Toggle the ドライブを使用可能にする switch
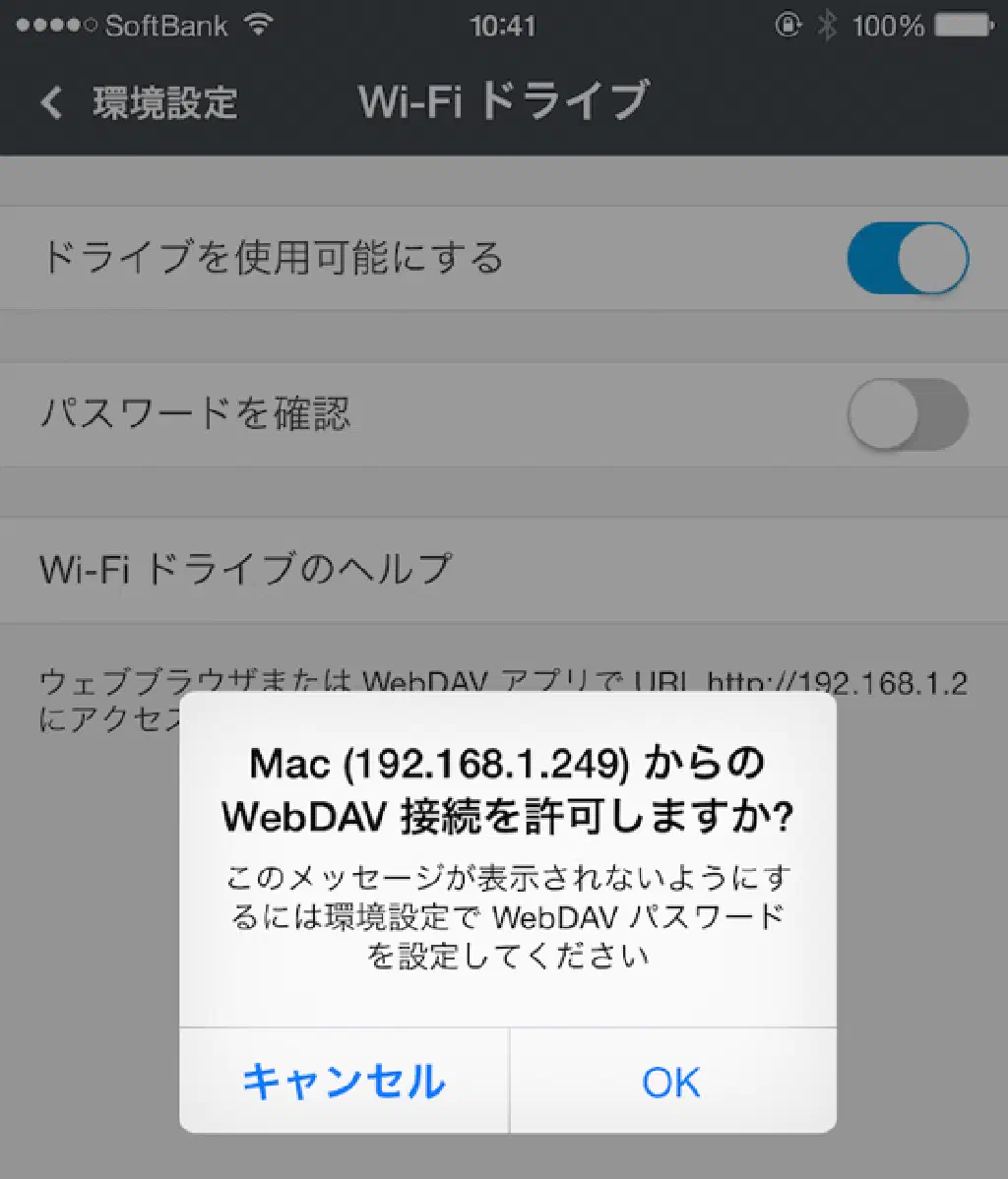Image resolution: width=1008 pixels, height=1179 pixels. pos(907,259)
